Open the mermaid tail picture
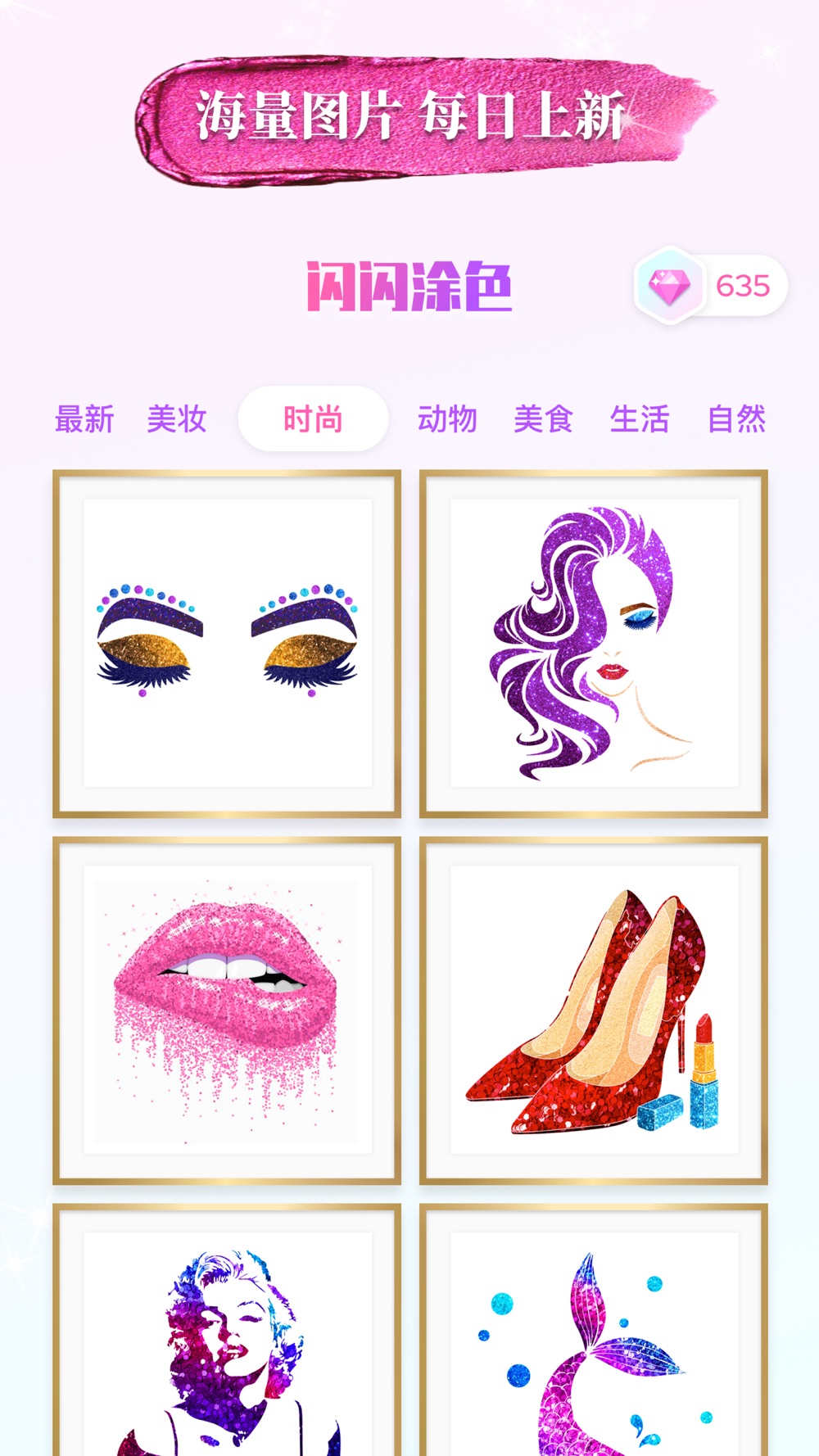Screen dimensions: 819x1456 (594, 1330)
